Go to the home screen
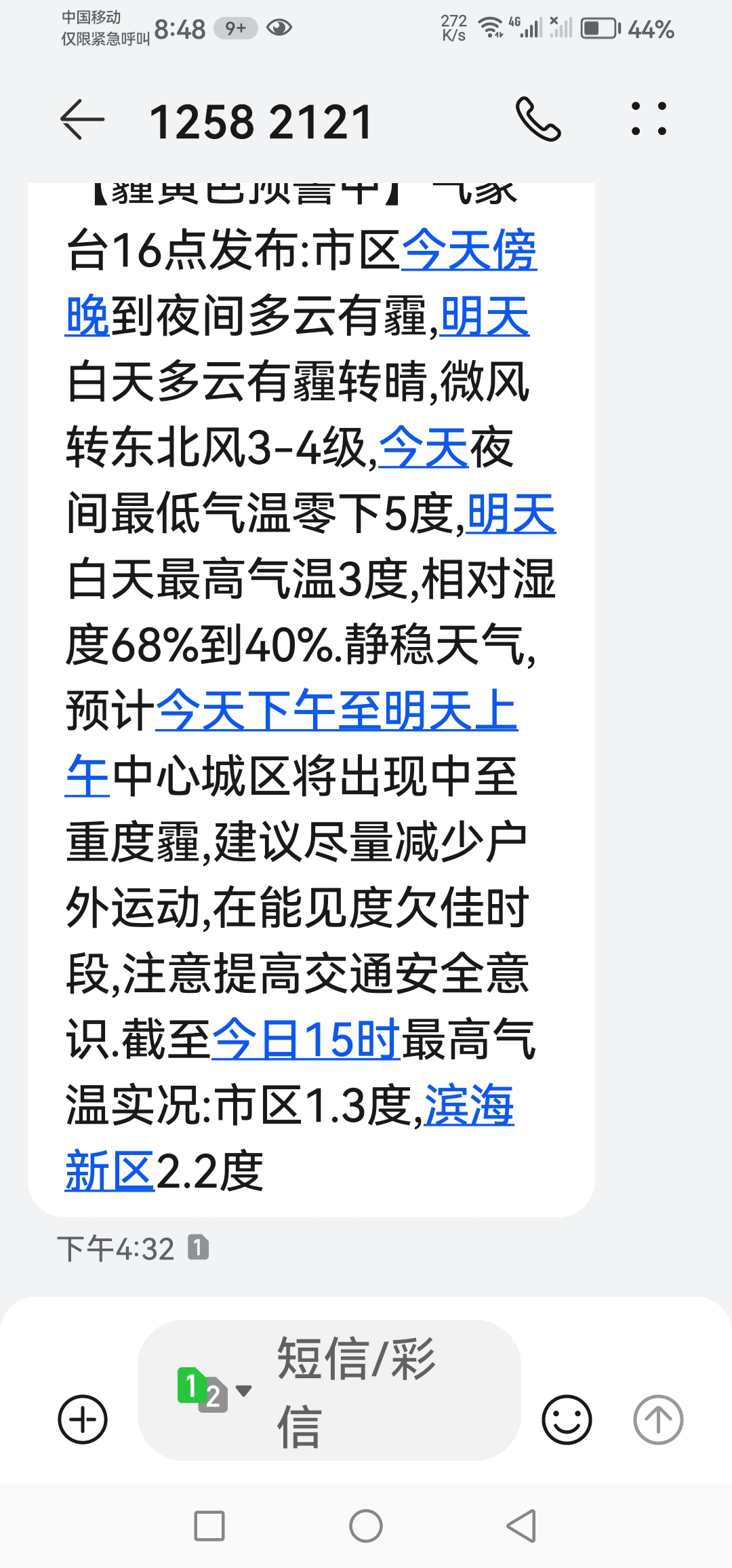 click(366, 1526)
